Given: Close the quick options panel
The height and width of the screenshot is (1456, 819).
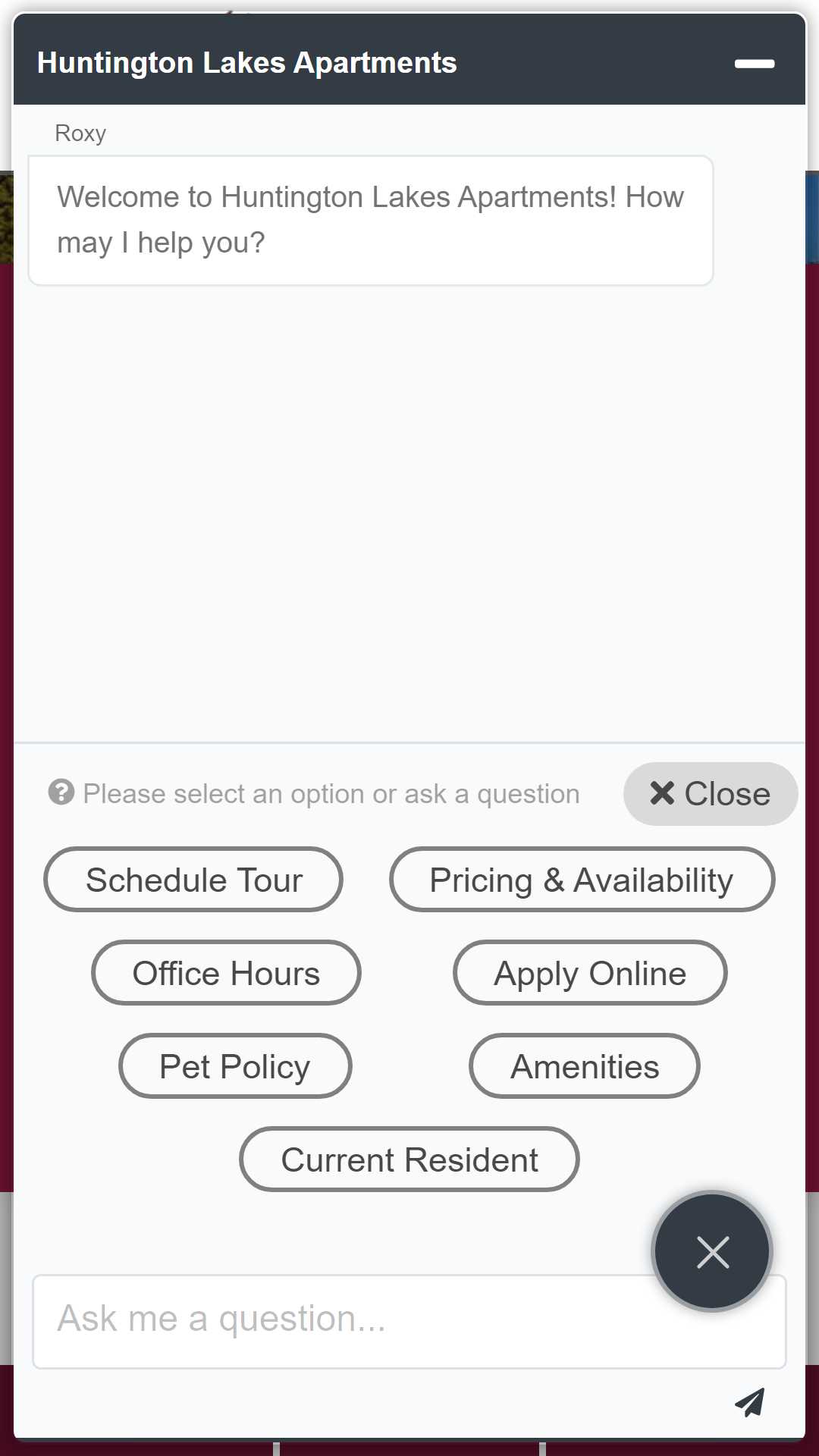Looking at the screenshot, I should pyautogui.click(x=711, y=794).
